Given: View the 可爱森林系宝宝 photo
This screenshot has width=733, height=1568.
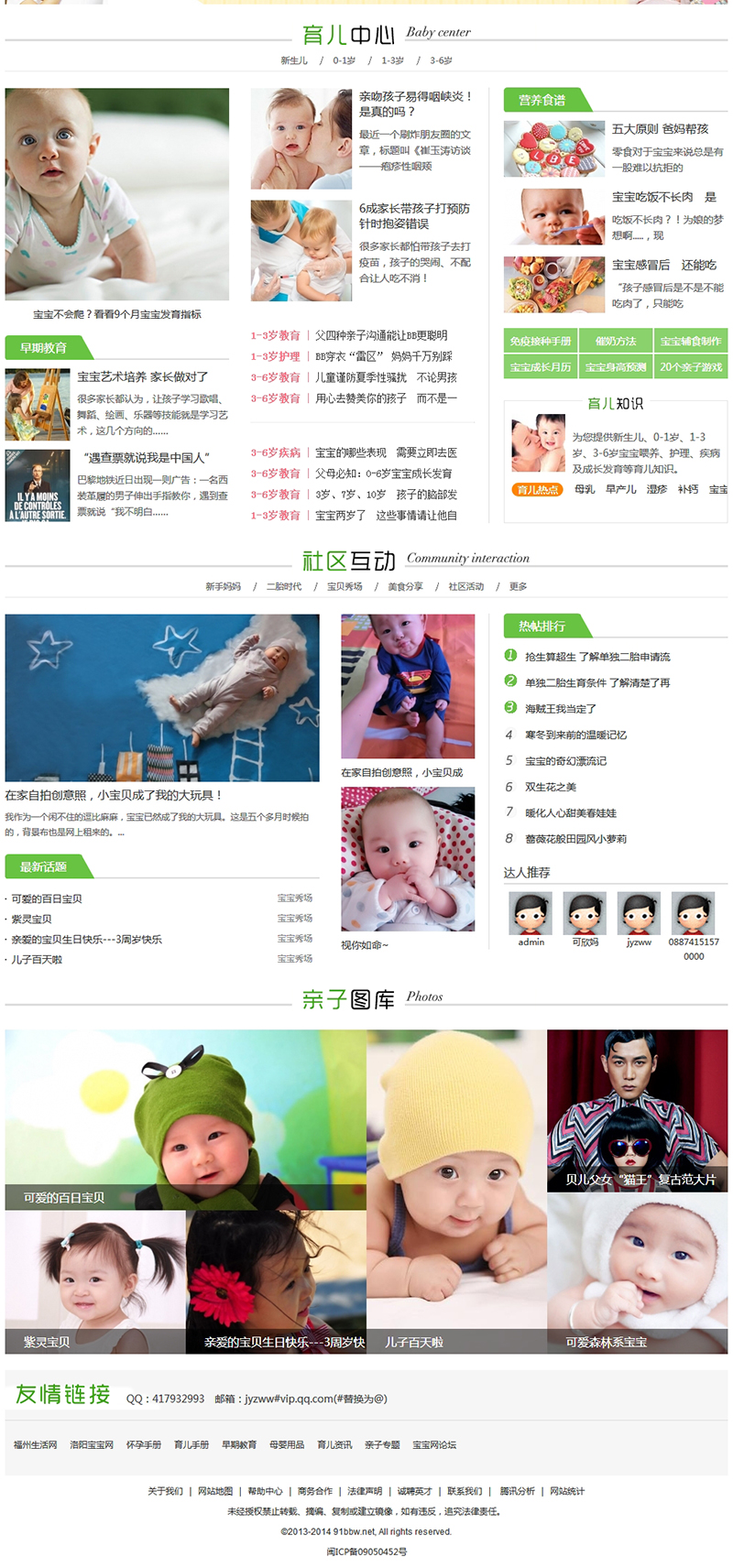Looking at the screenshot, I should tap(606, 1342).
